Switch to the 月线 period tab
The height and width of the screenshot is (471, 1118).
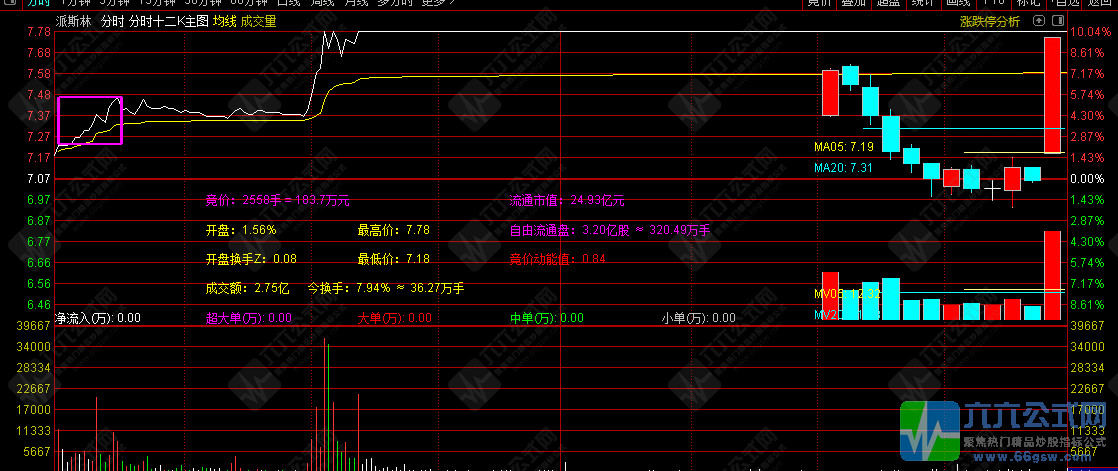(x=357, y=3)
